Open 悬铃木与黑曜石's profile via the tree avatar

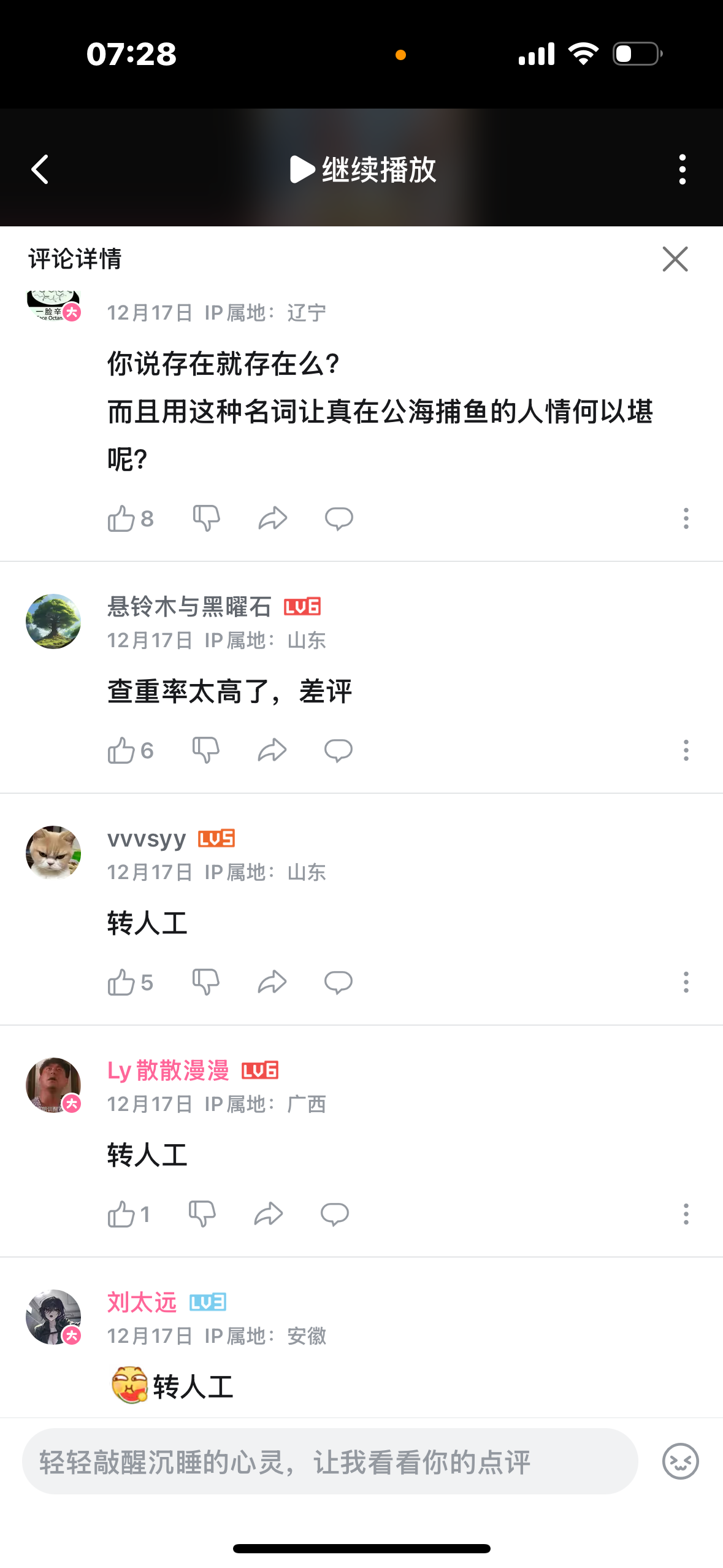pos(53,621)
